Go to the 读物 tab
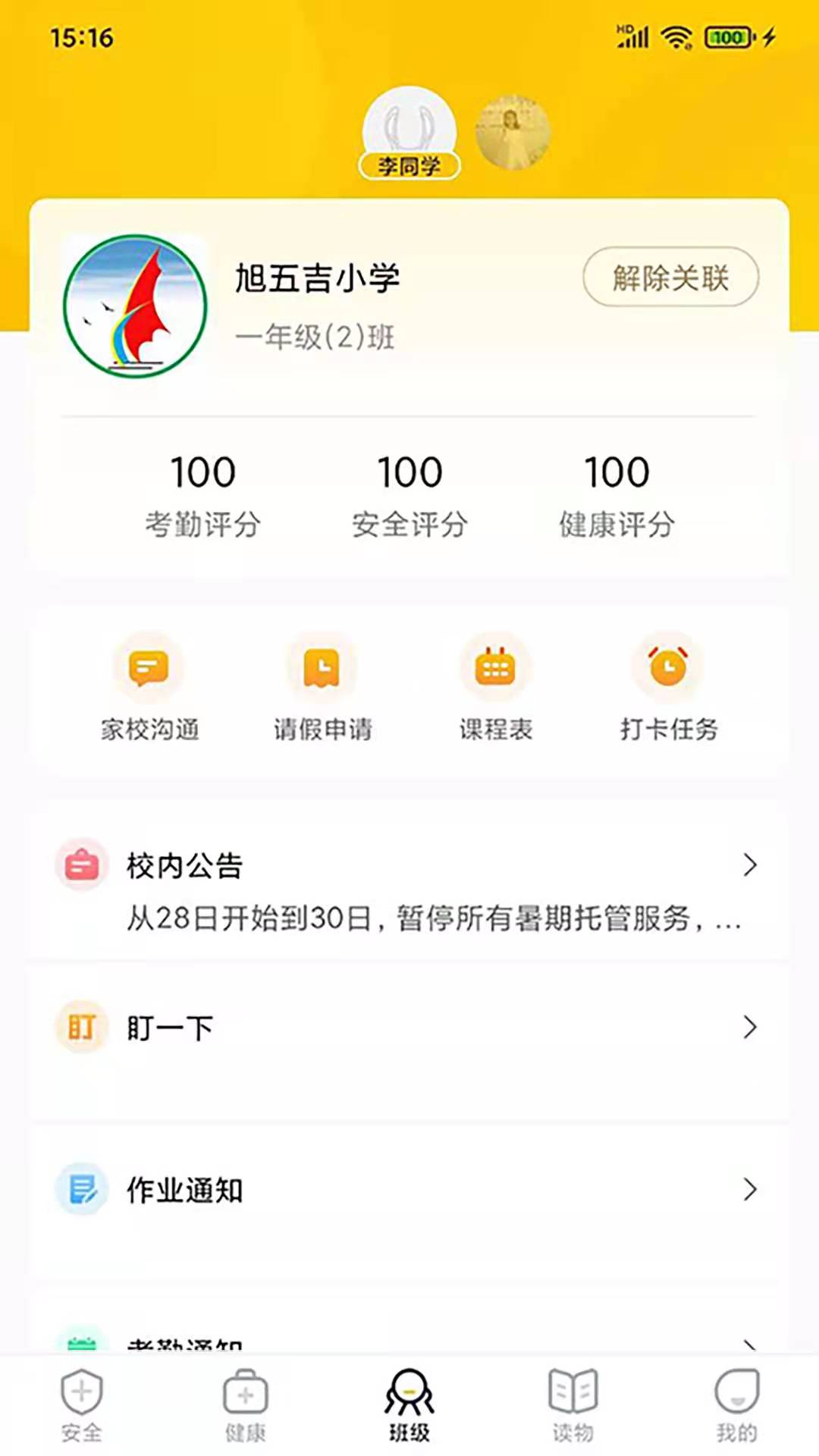This screenshot has width=819, height=1456. (573, 1405)
